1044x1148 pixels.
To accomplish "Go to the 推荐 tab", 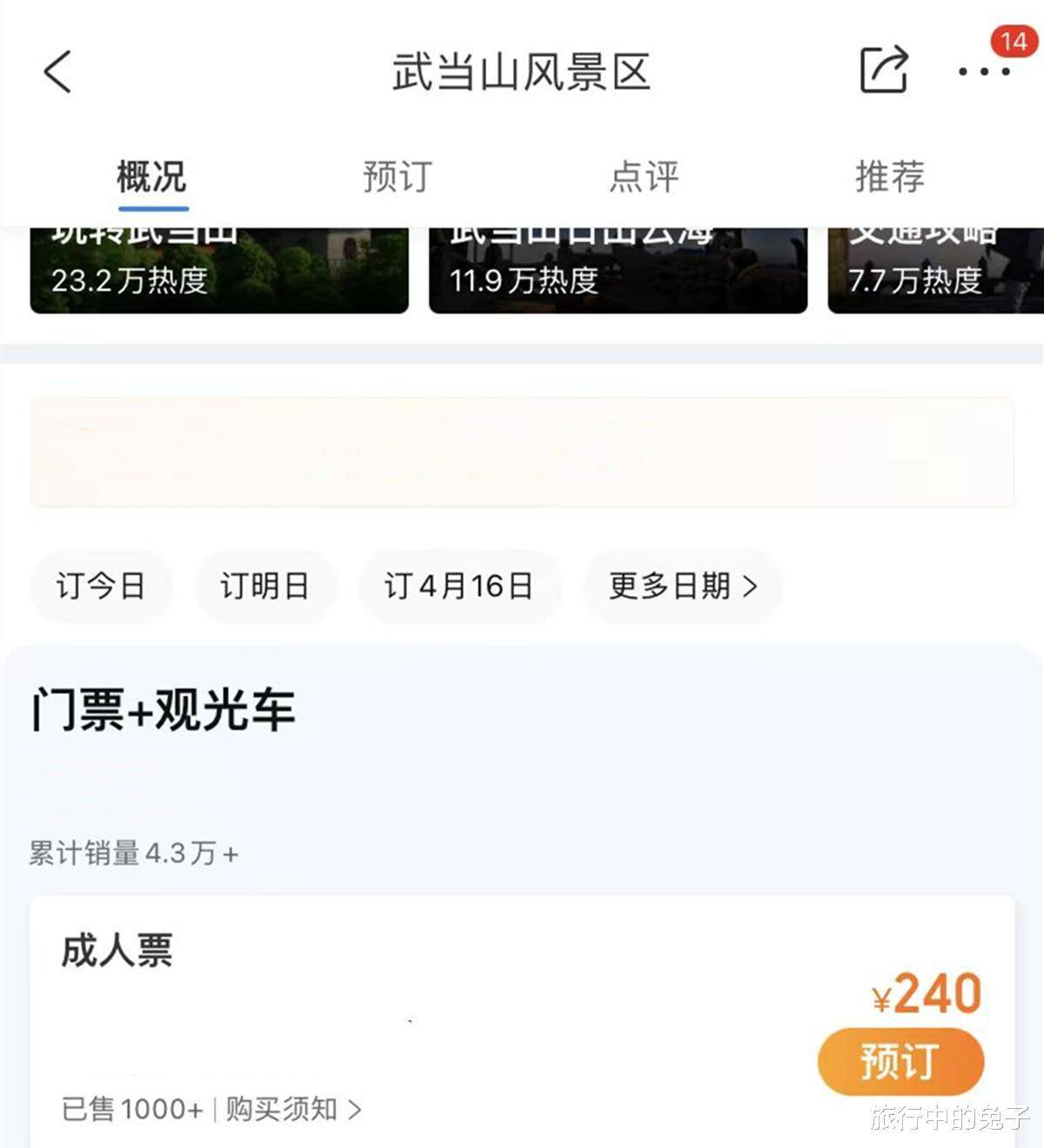I will 890,177.
